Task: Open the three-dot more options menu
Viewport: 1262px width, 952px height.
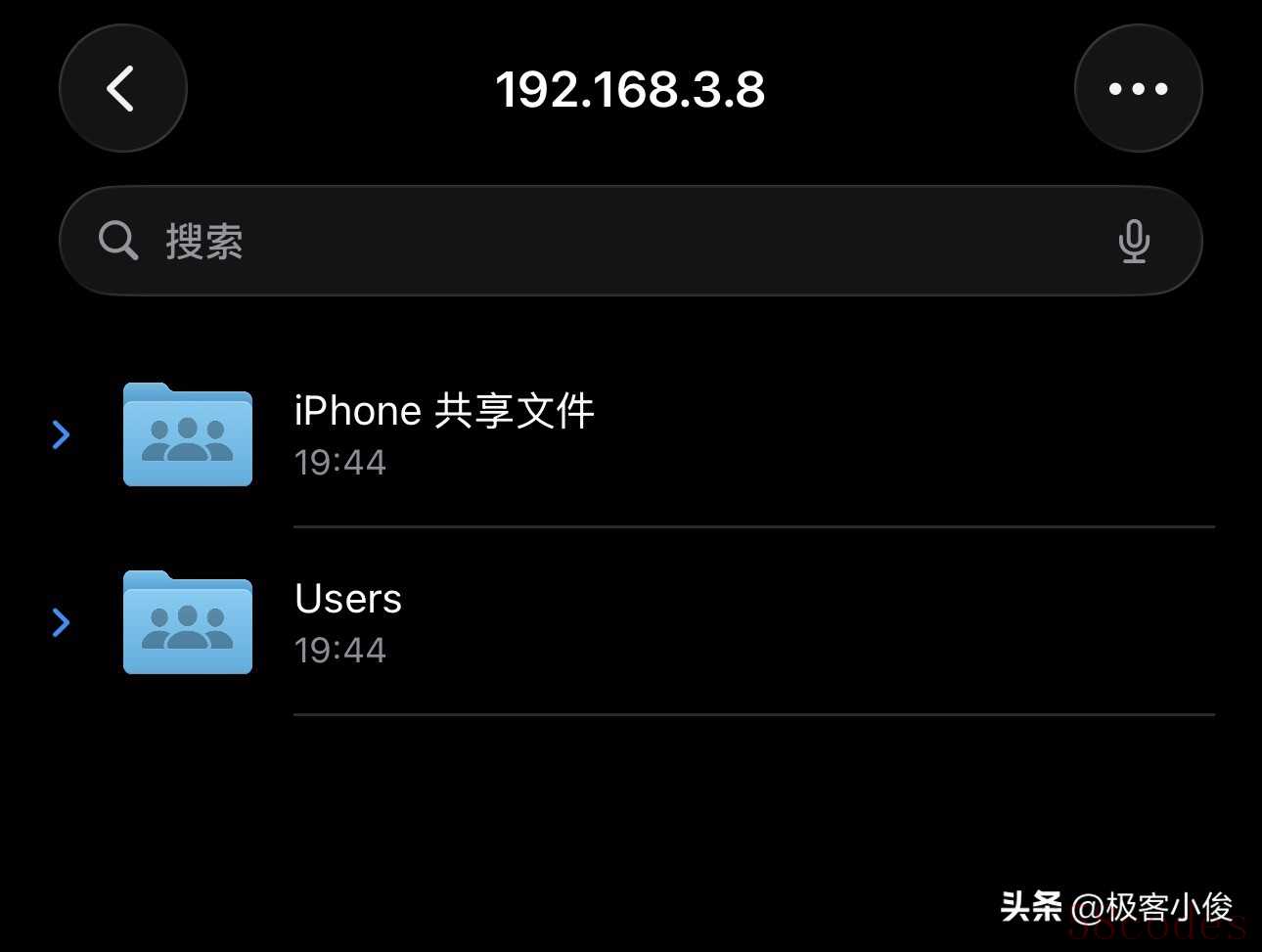Action: click(1138, 89)
